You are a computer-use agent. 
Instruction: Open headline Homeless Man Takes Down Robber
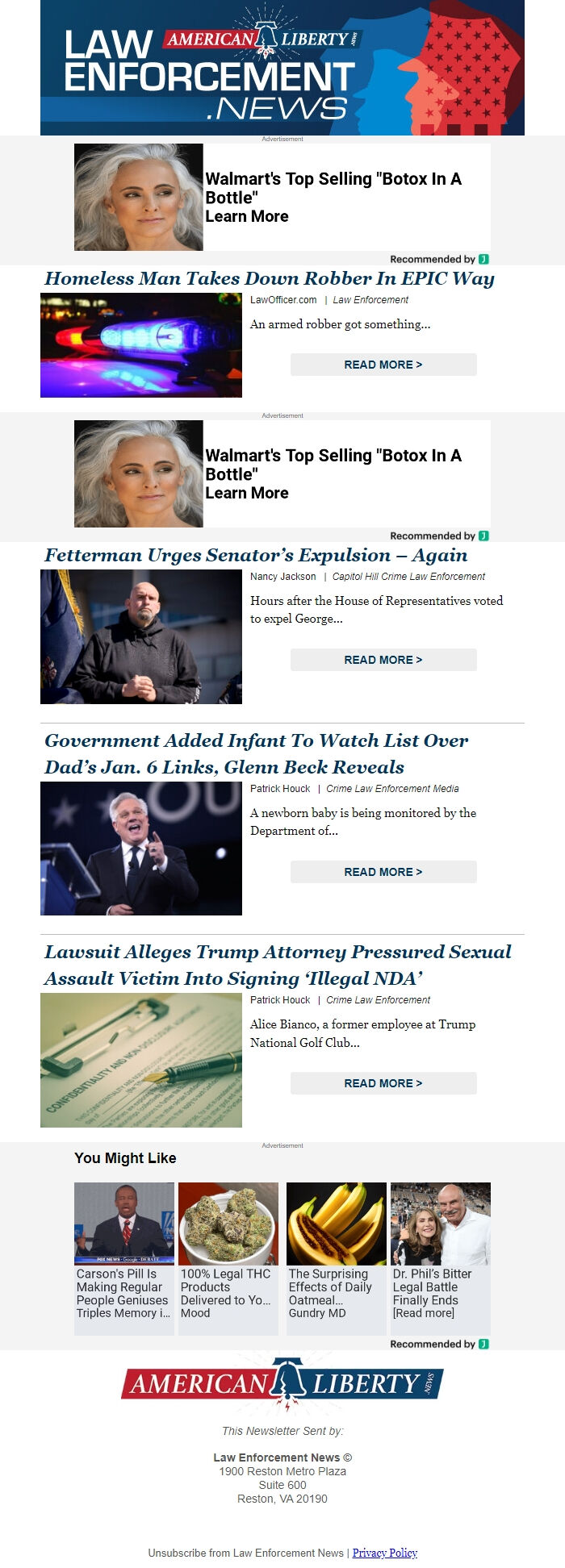coord(269,279)
